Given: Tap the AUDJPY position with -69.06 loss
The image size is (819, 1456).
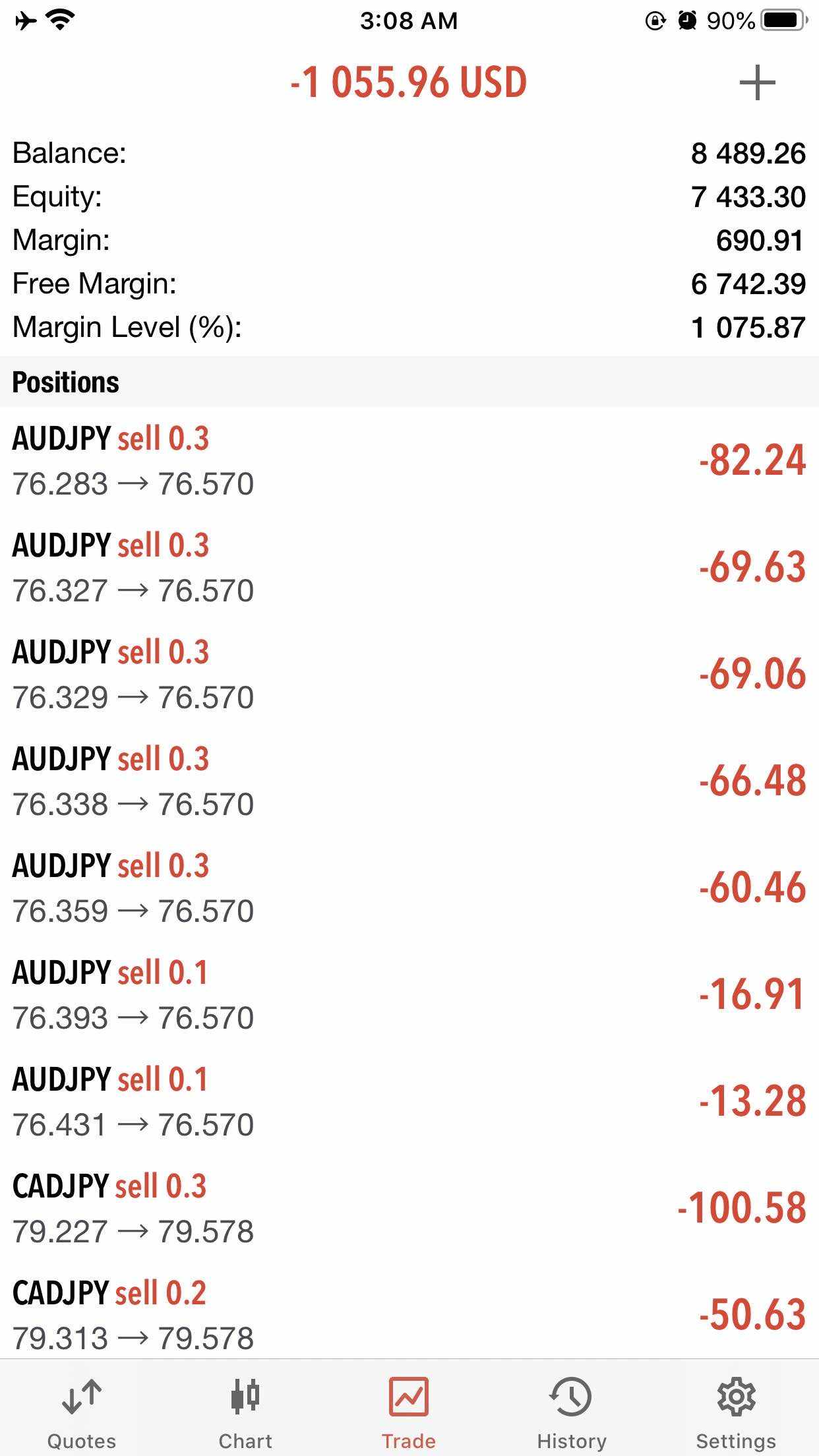Looking at the screenshot, I should pyautogui.click(x=409, y=675).
